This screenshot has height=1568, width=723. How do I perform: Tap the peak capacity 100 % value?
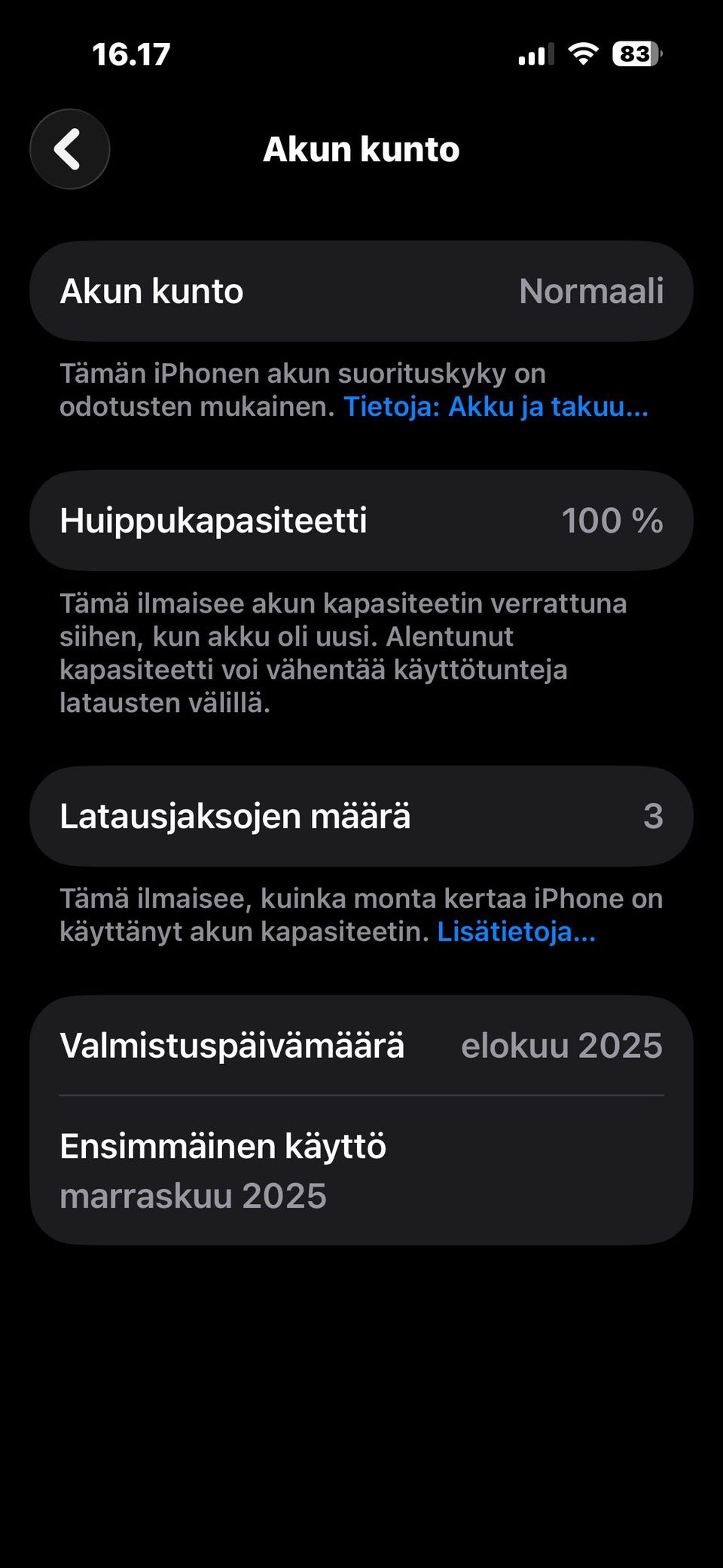614,520
